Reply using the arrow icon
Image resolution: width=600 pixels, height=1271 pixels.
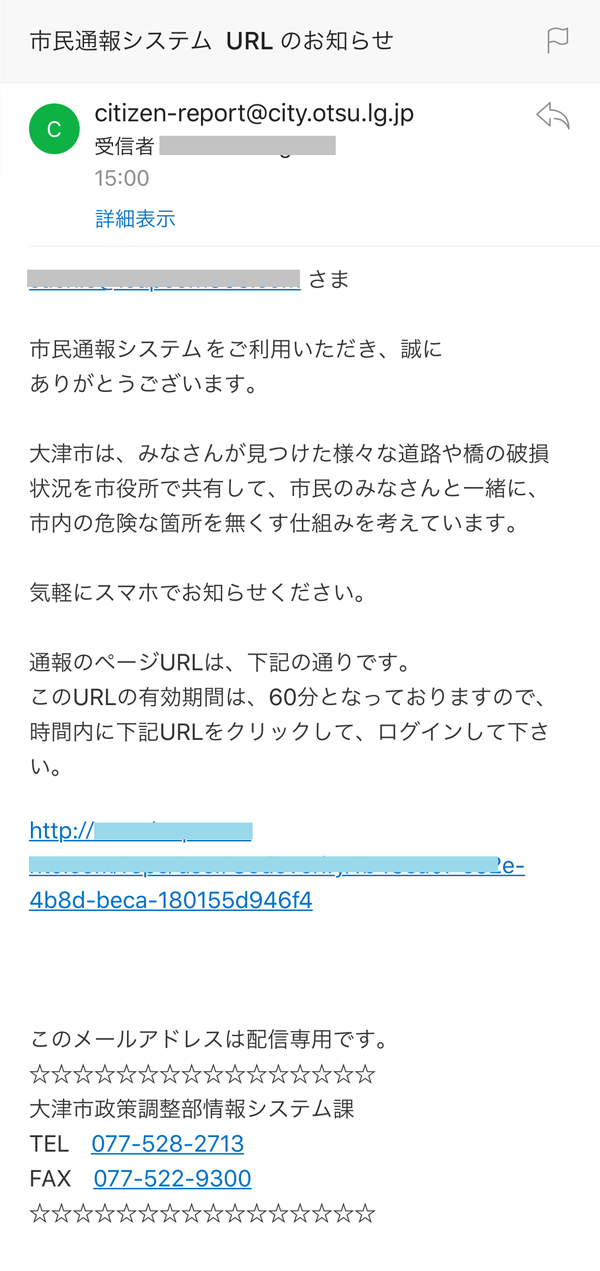[553, 116]
